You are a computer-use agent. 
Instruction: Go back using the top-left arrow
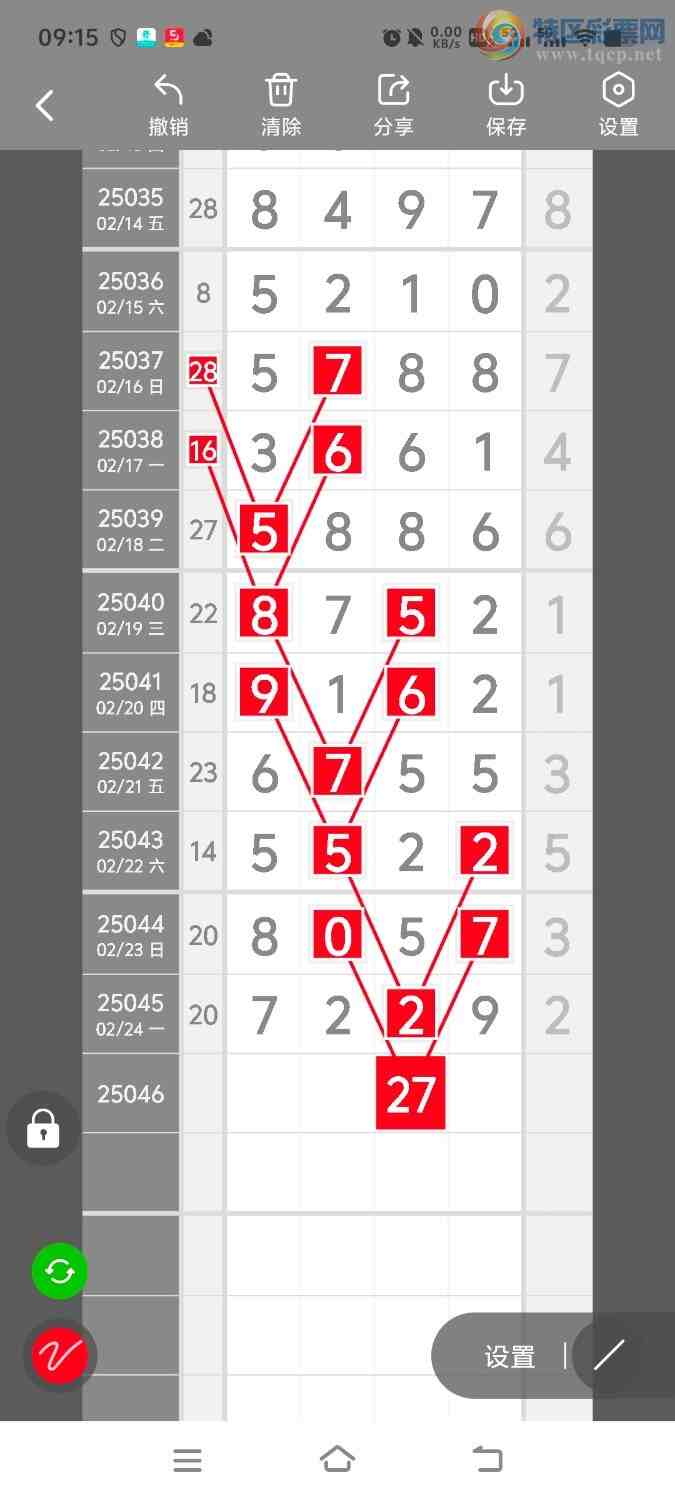tap(45, 105)
